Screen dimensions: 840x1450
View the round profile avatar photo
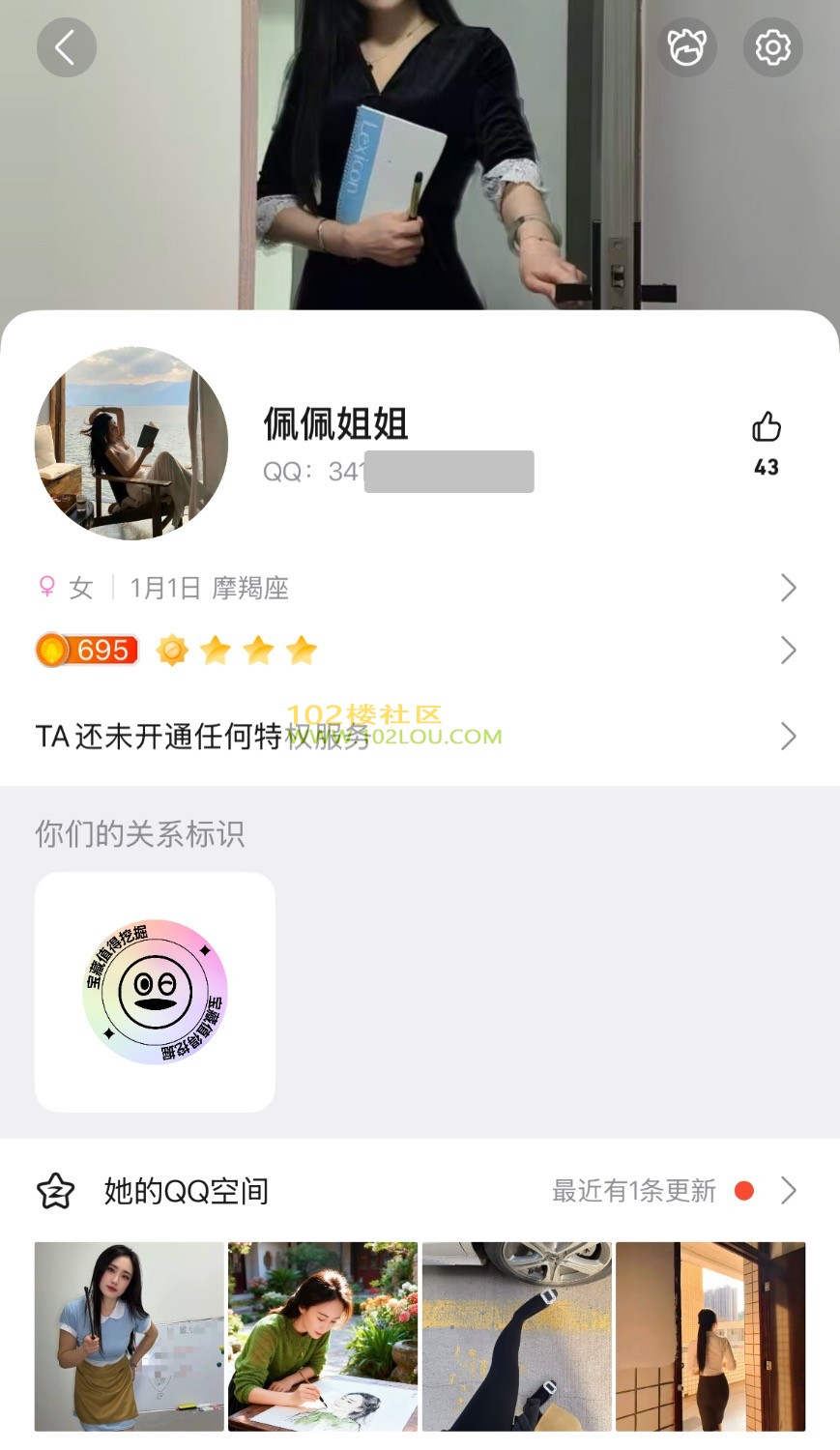131,443
